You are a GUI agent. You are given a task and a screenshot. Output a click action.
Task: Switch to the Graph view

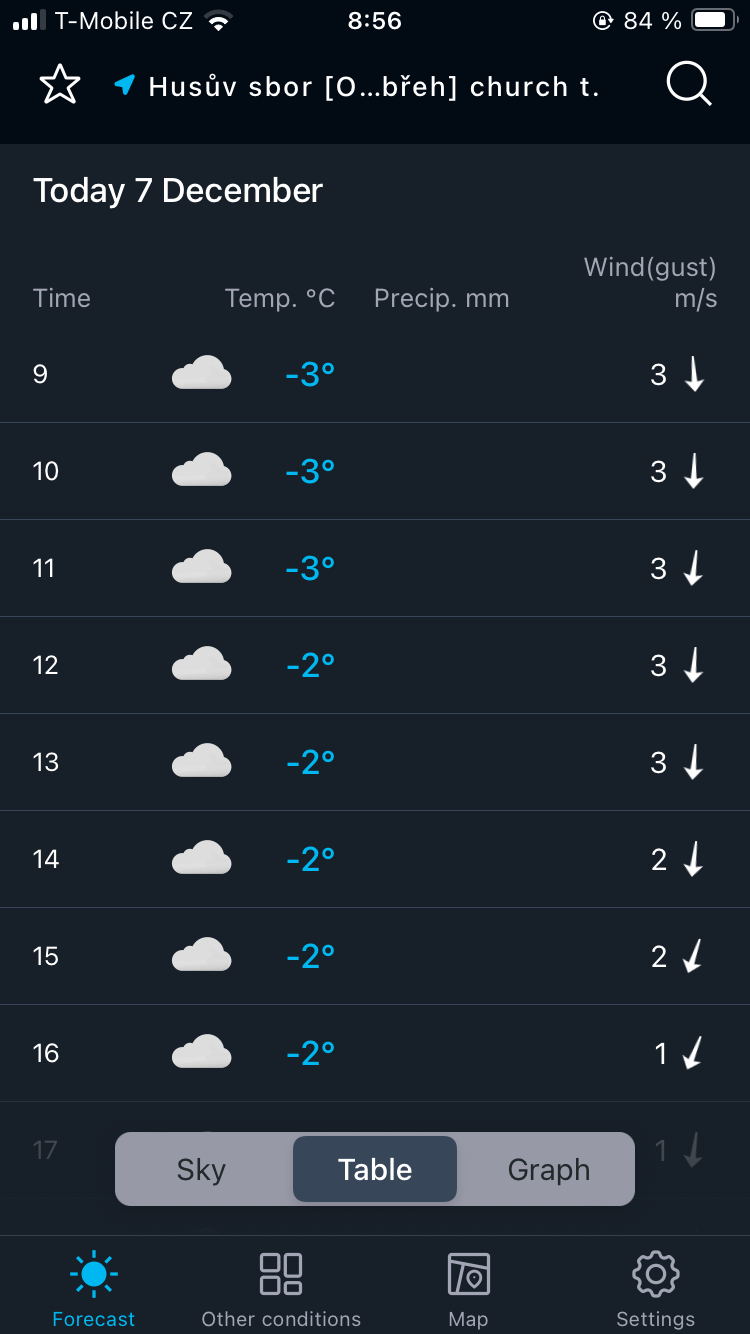point(549,1169)
